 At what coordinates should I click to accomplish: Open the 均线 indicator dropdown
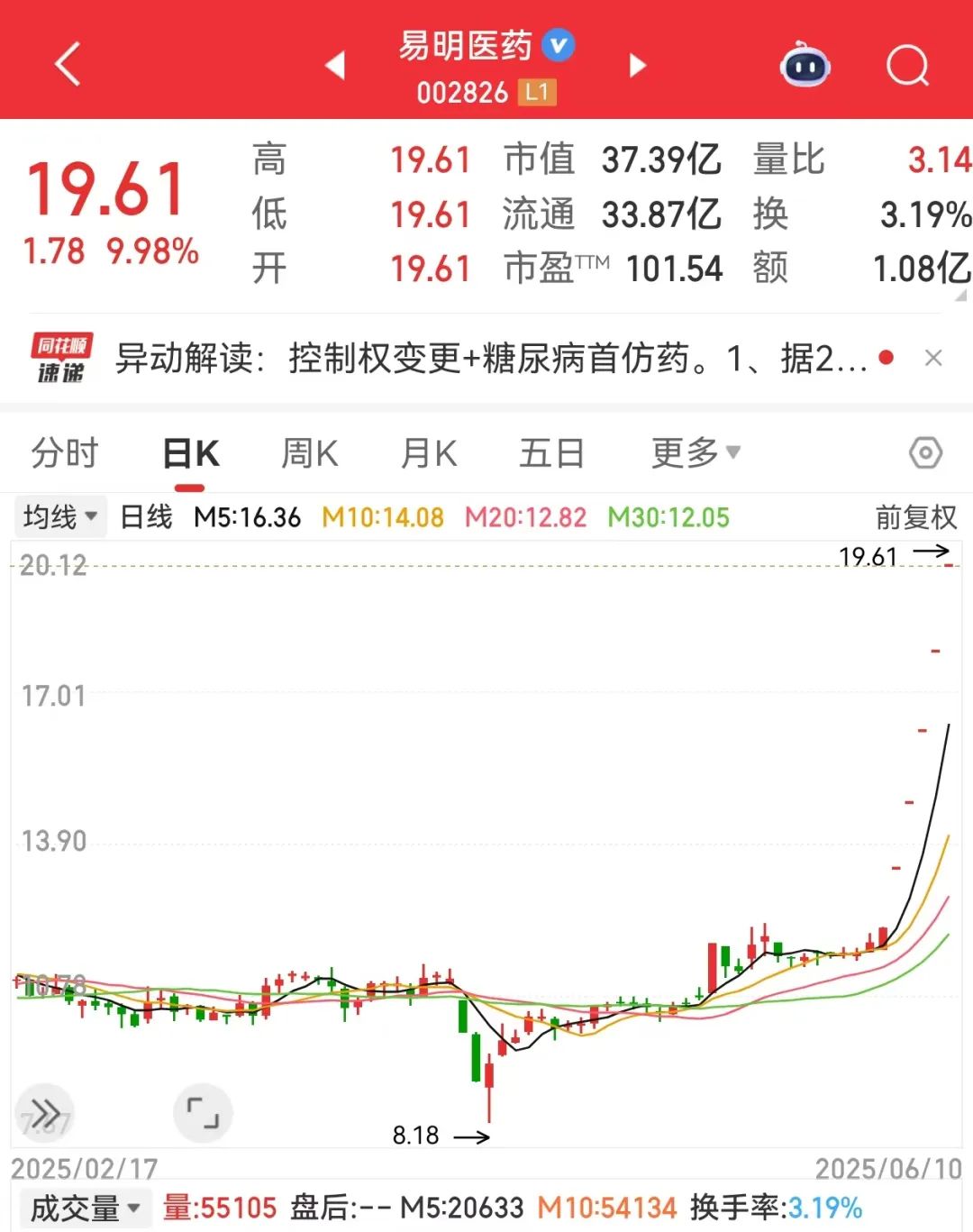pos(60,517)
